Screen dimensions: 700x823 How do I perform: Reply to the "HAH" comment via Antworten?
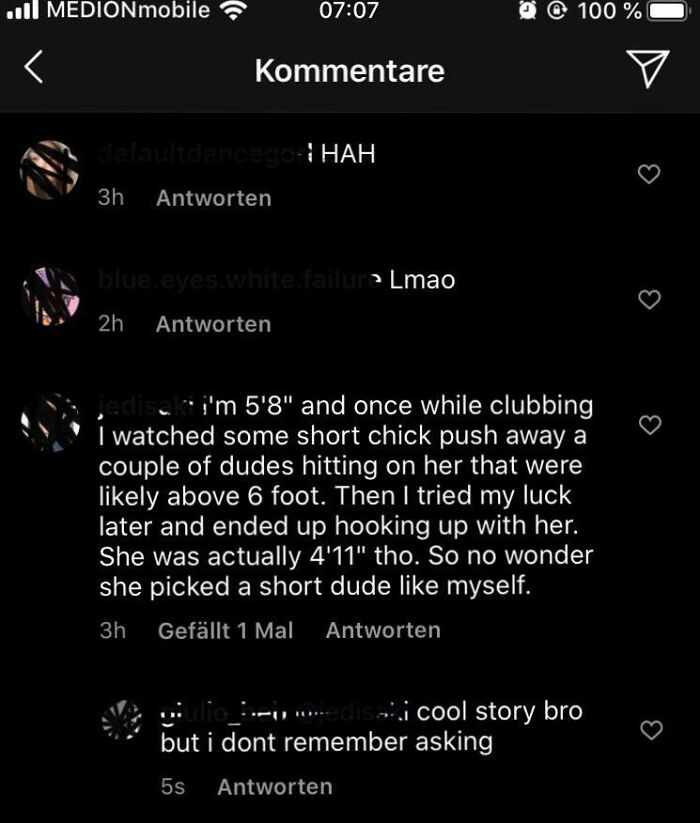(x=213, y=198)
